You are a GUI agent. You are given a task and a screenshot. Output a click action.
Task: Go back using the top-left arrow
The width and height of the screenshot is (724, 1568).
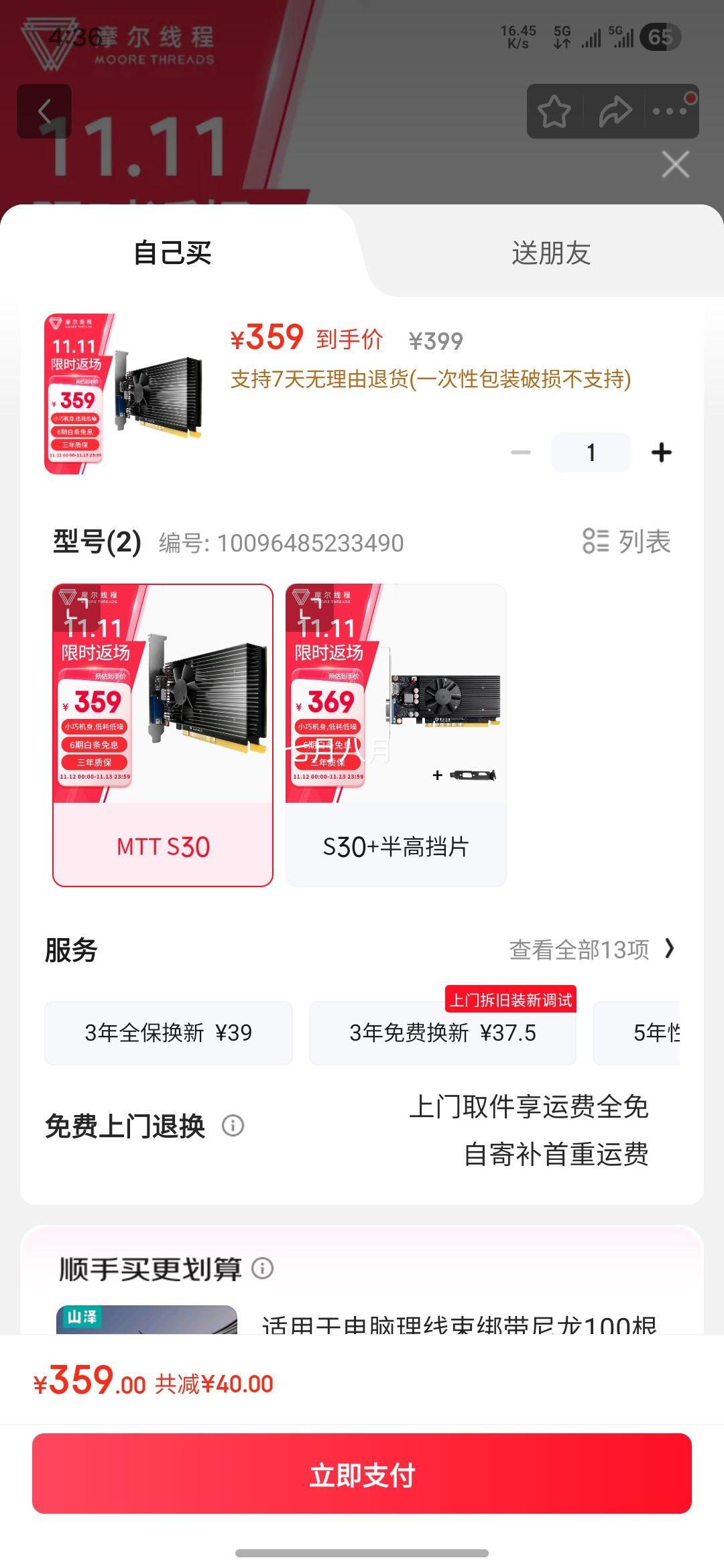[44, 111]
